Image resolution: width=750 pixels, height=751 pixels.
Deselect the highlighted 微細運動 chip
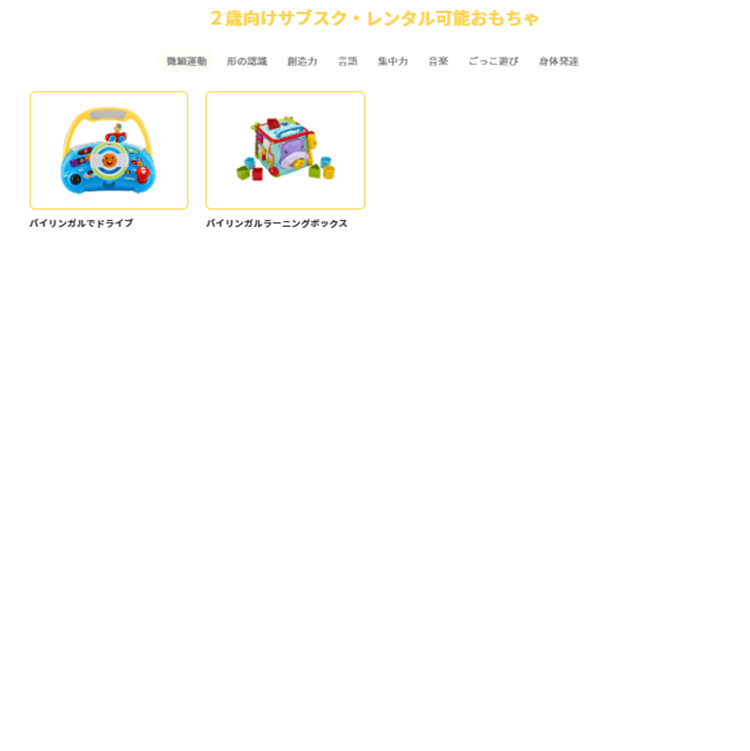[x=187, y=61]
